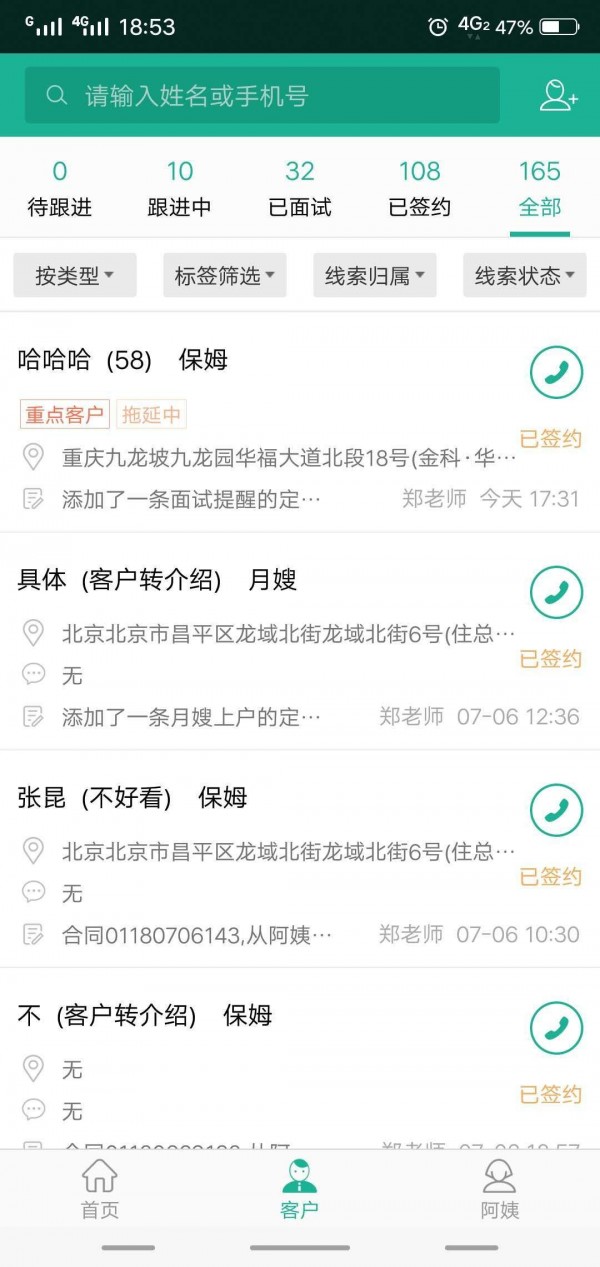Show the 已面试 customers tab

coord(300,189)
